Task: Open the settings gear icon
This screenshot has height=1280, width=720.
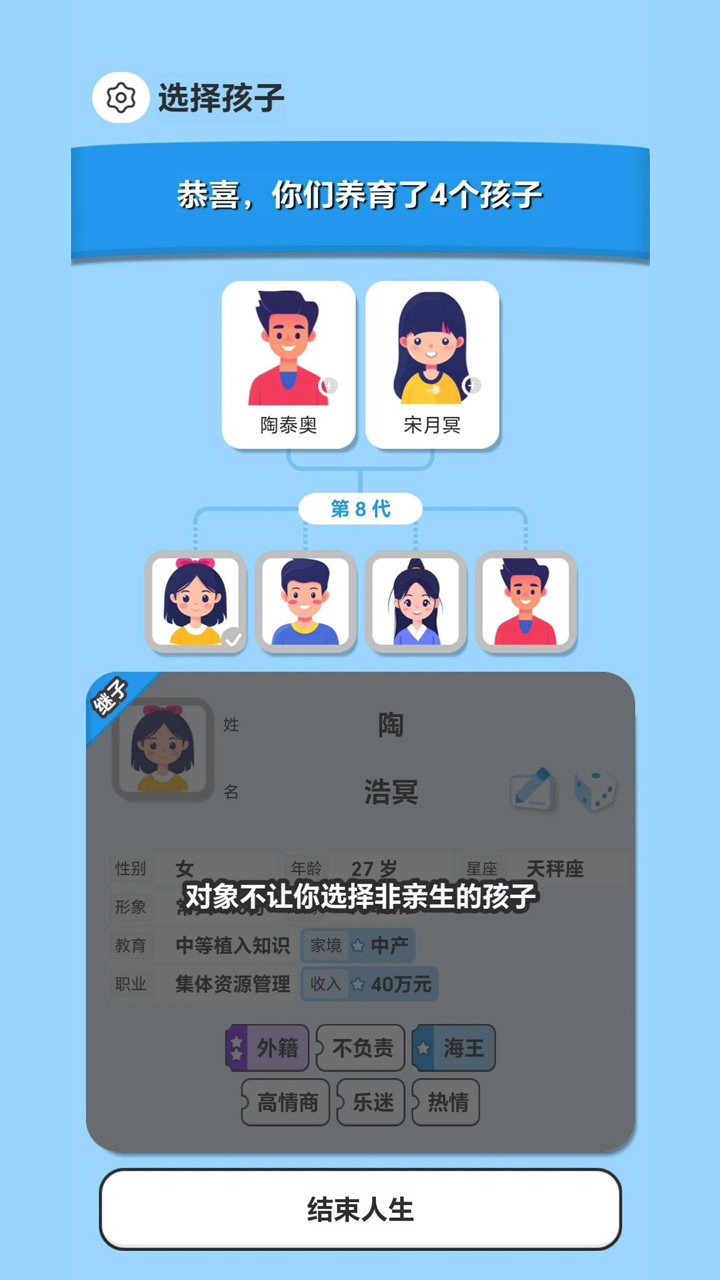Action: tap(120, 97)
